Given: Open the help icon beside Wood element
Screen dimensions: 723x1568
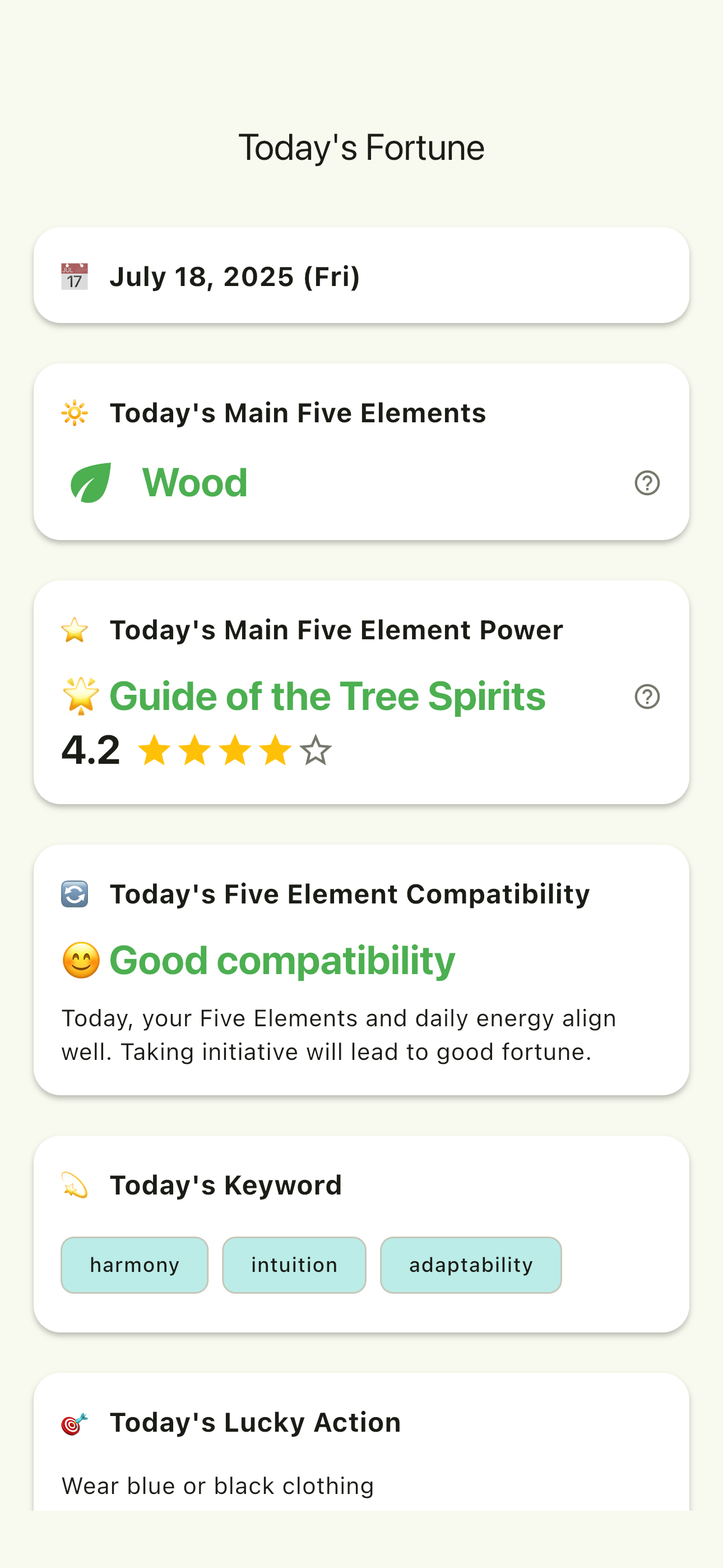Looking at the screenshot, I should pos(647,483).
